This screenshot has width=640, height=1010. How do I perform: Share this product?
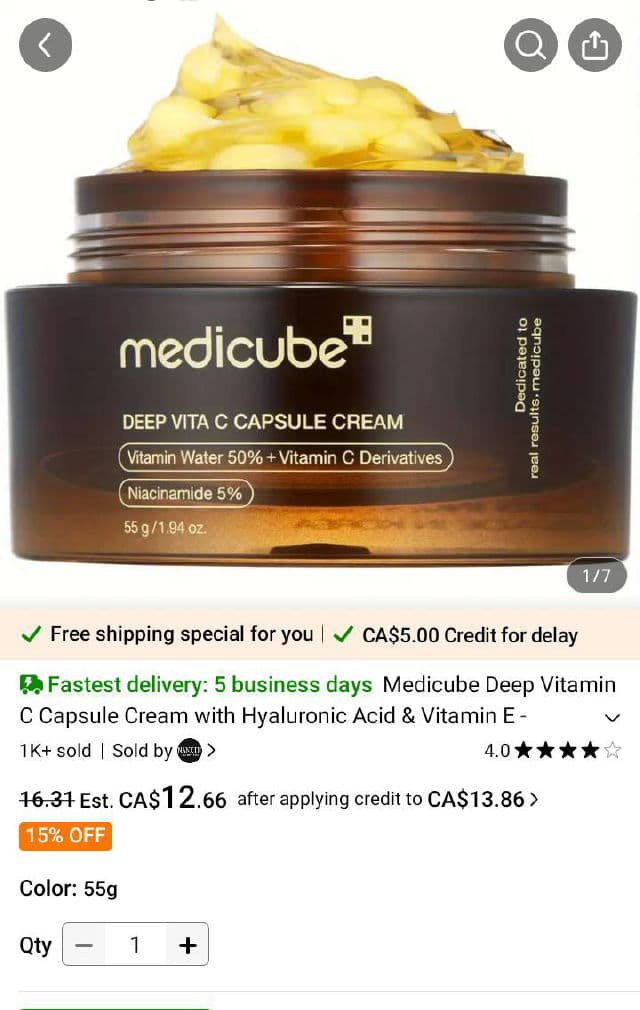coord(595,45)
